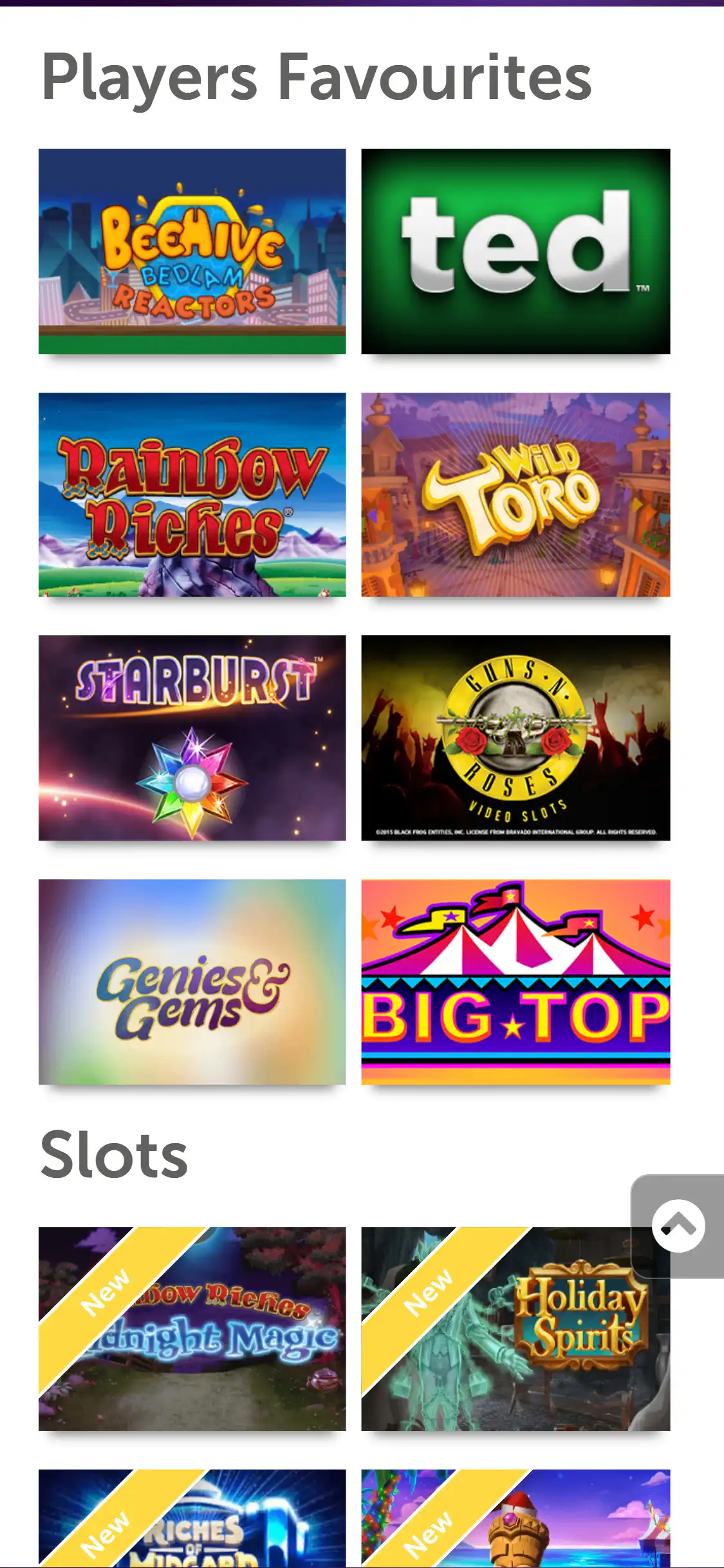Play the Starburst game
Screen dimensions: 724x1568
point(192,738)
